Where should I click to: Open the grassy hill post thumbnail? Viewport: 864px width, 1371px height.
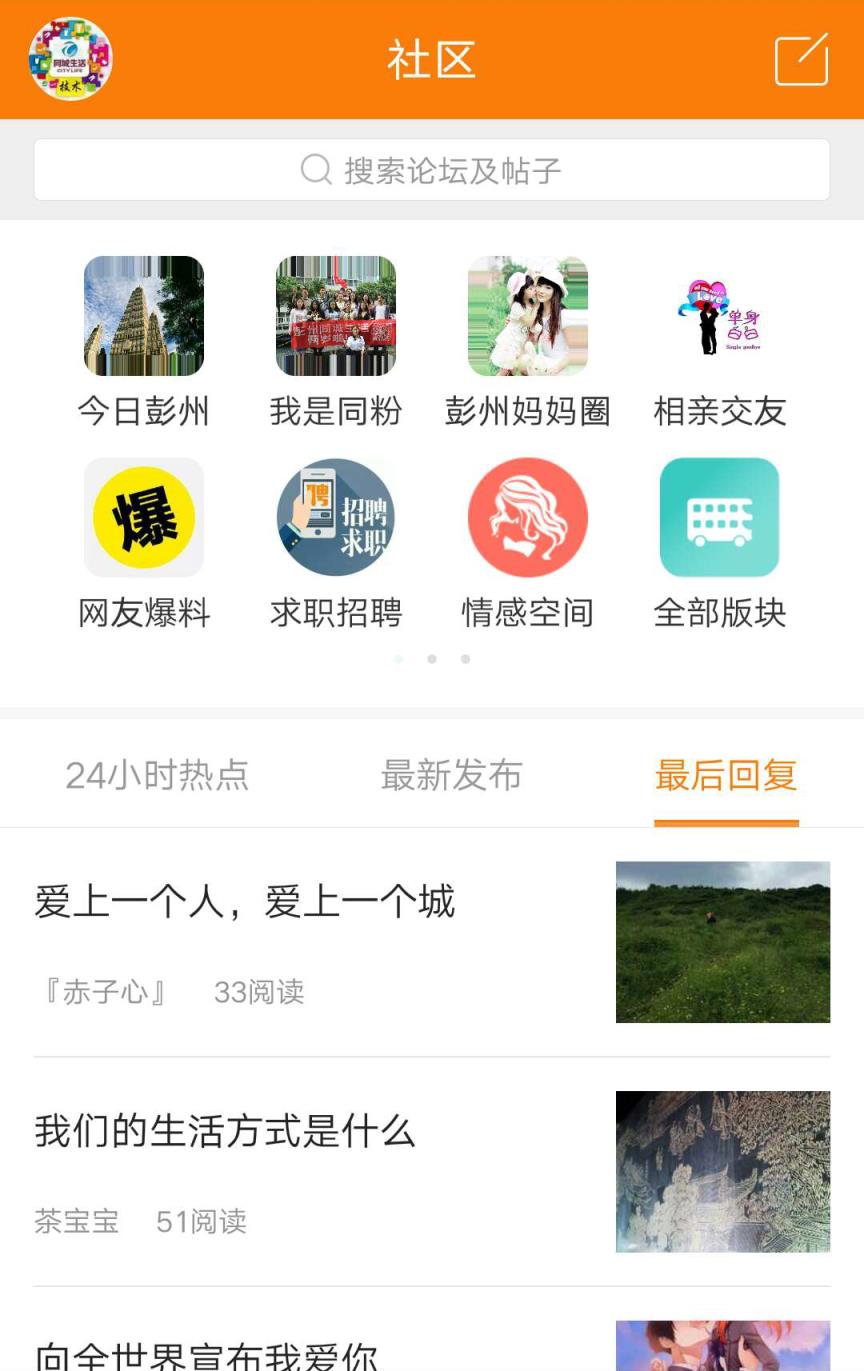coord(722,941)
